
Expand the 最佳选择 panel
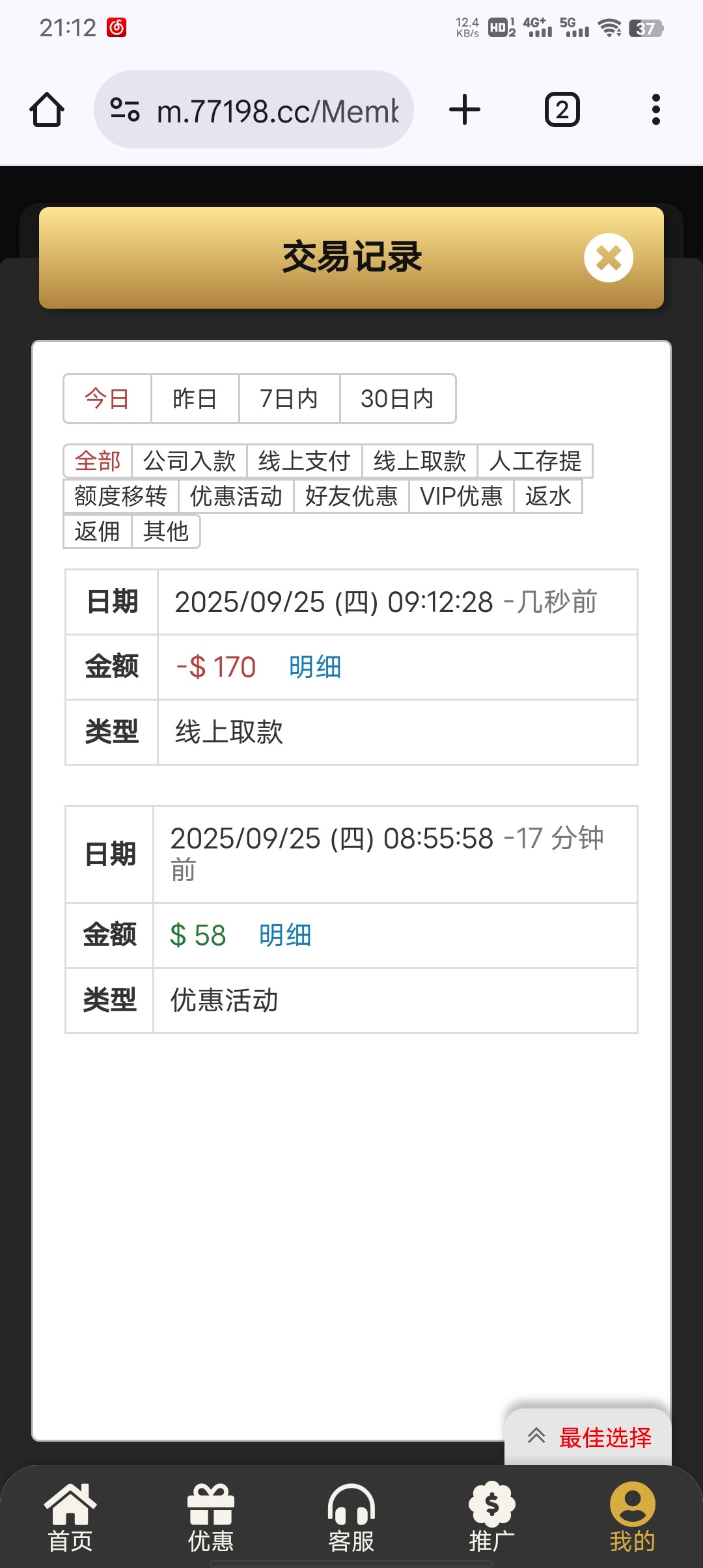(588, 1437)
